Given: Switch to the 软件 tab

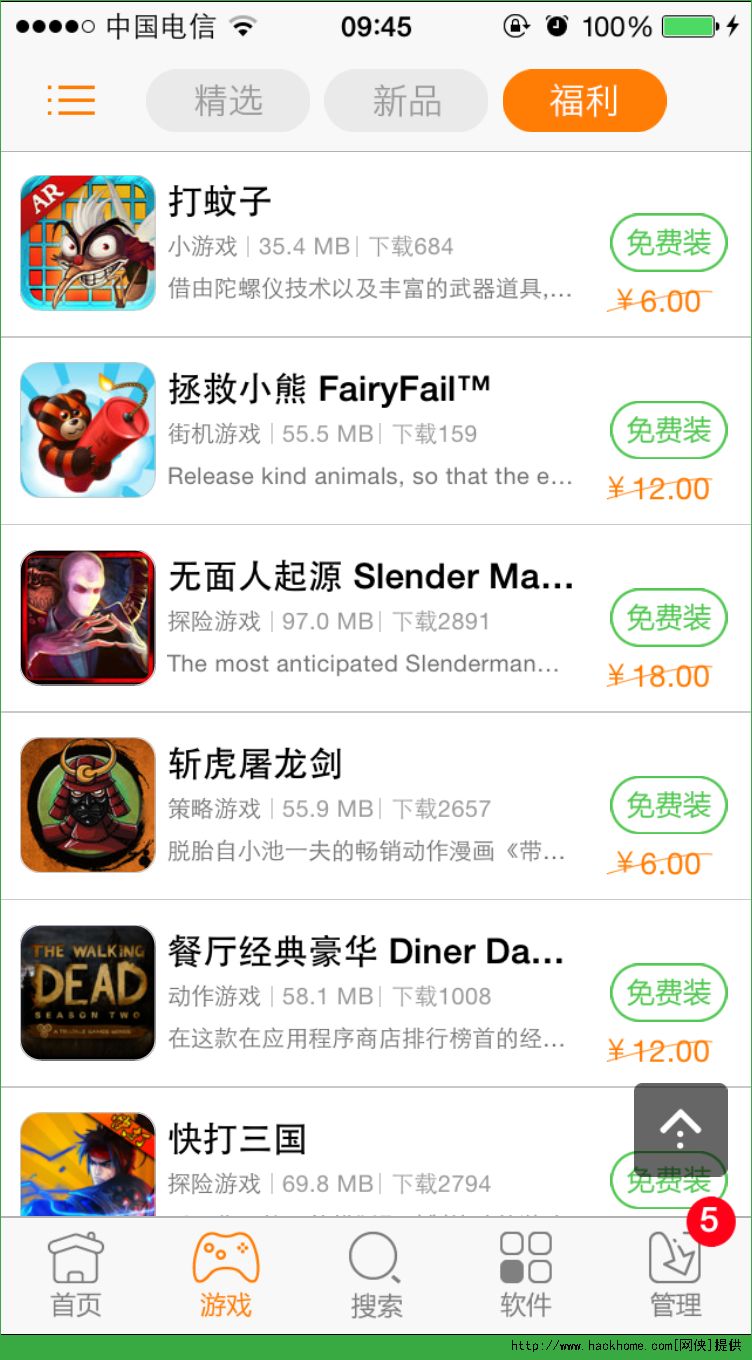Looking at the screenshot, I should (526, 1275).
